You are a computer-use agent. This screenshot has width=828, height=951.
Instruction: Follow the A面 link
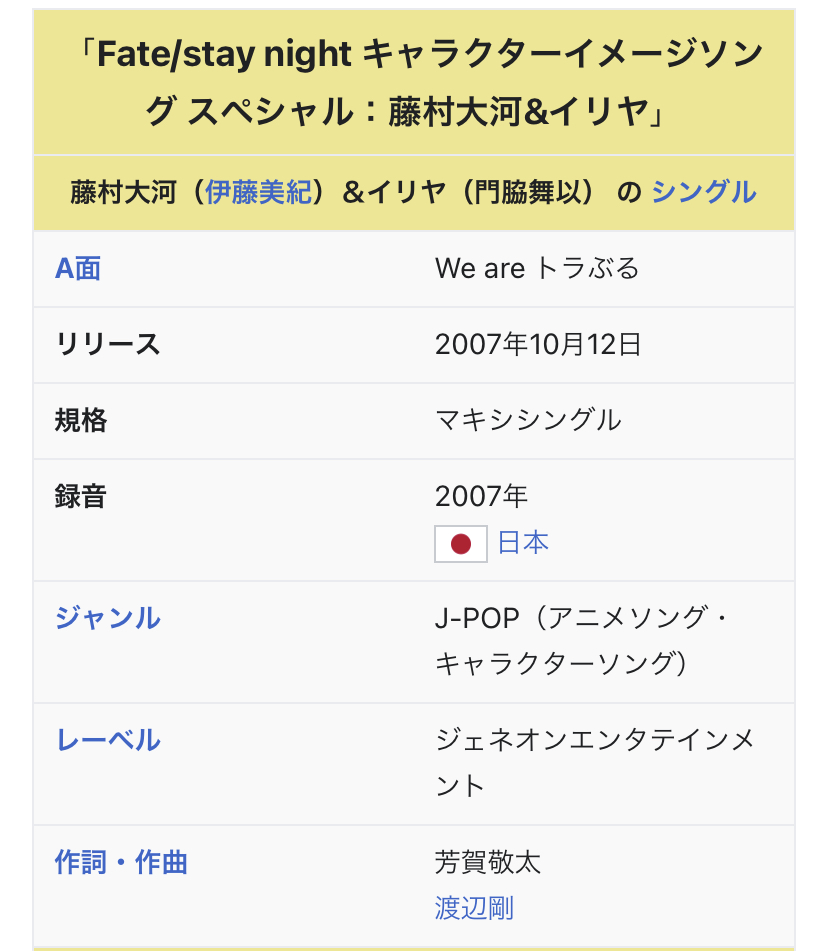[x=78, y=268]
